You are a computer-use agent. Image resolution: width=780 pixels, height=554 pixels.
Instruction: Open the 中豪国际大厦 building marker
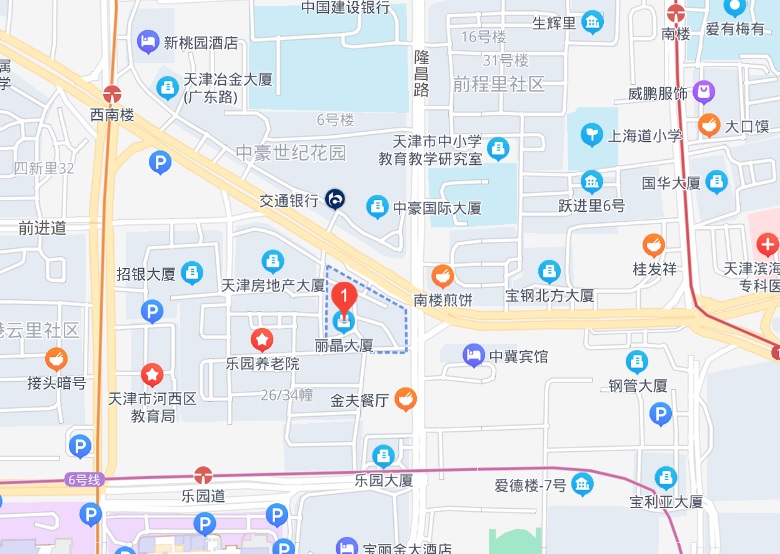click(377, 207)
